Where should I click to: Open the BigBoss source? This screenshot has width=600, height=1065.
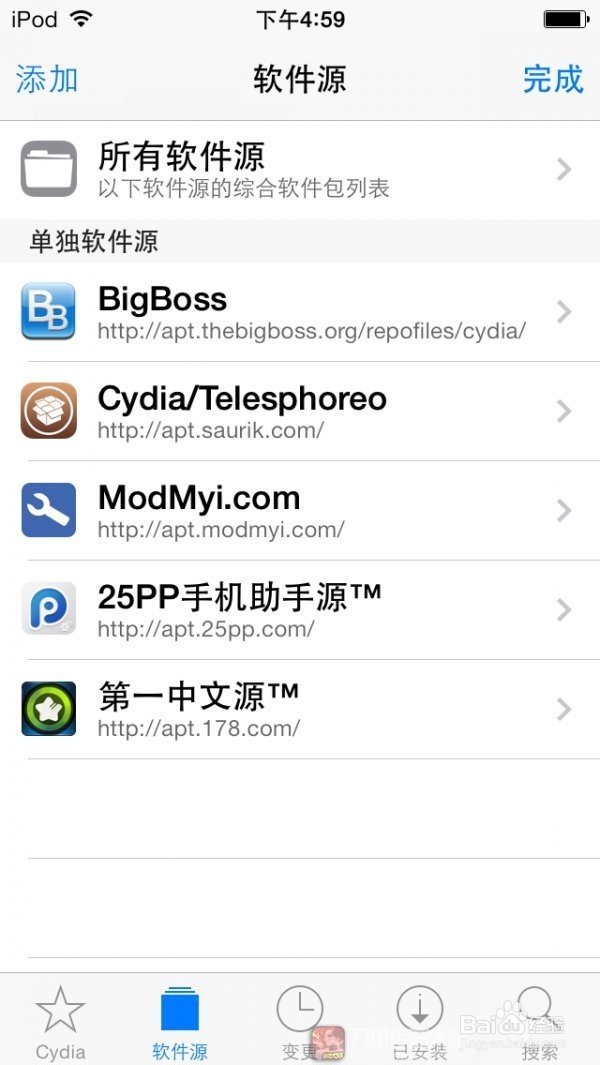(300, 312)
